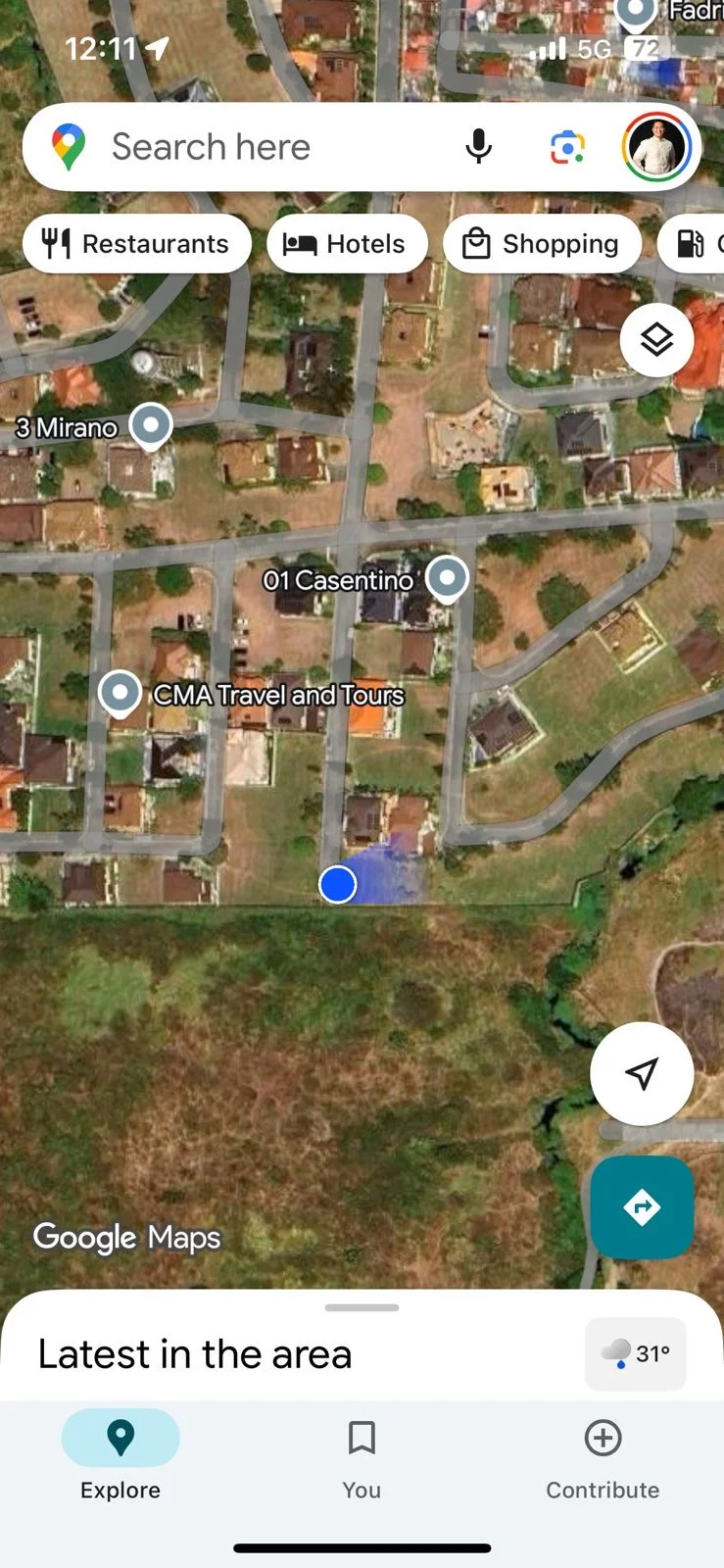Open Google Lens camera search
This screenshot has width=724, height=1568.
(x=567, y=147)
